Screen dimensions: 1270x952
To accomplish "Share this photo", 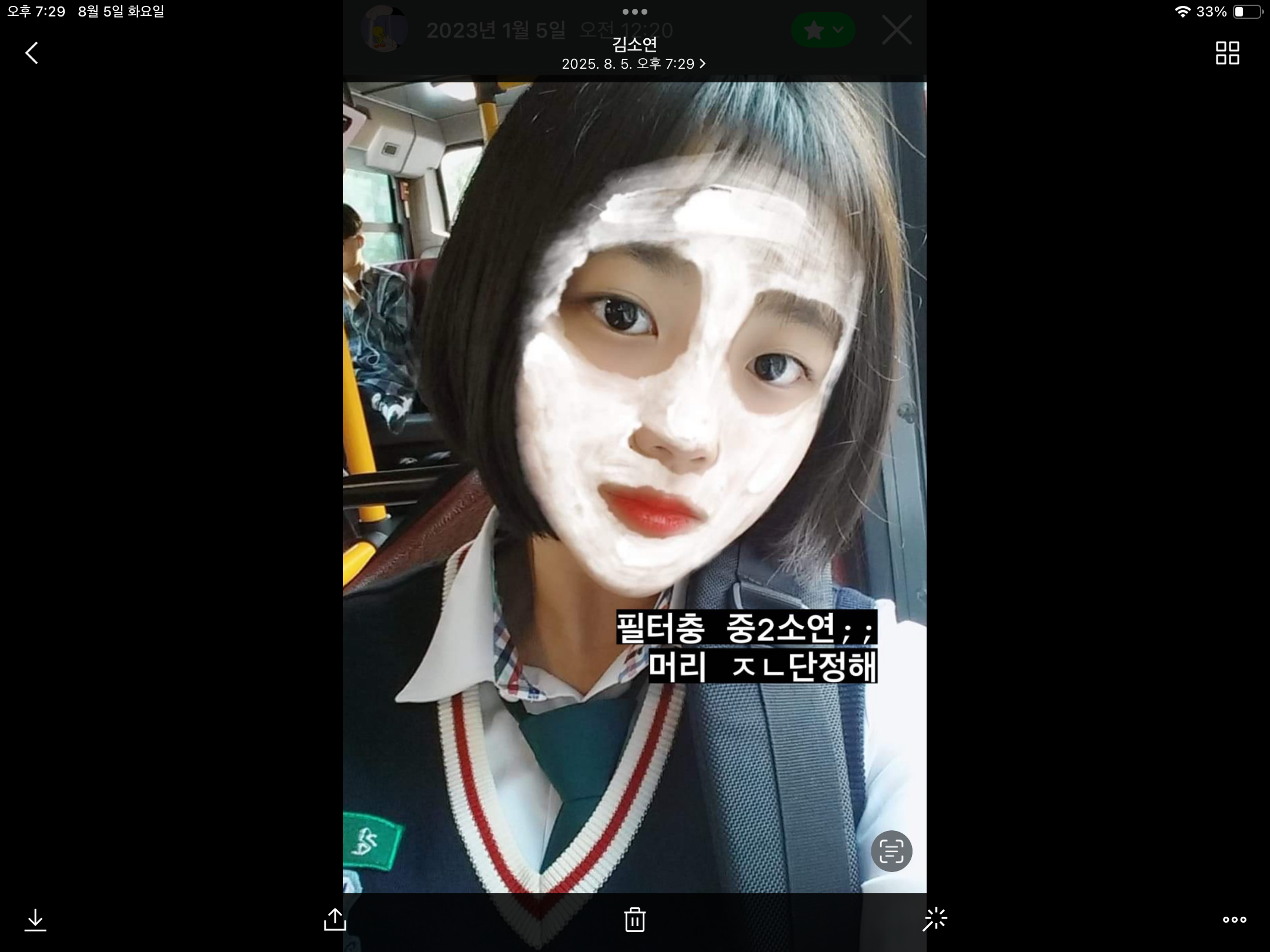I will [x=335, y=920].
